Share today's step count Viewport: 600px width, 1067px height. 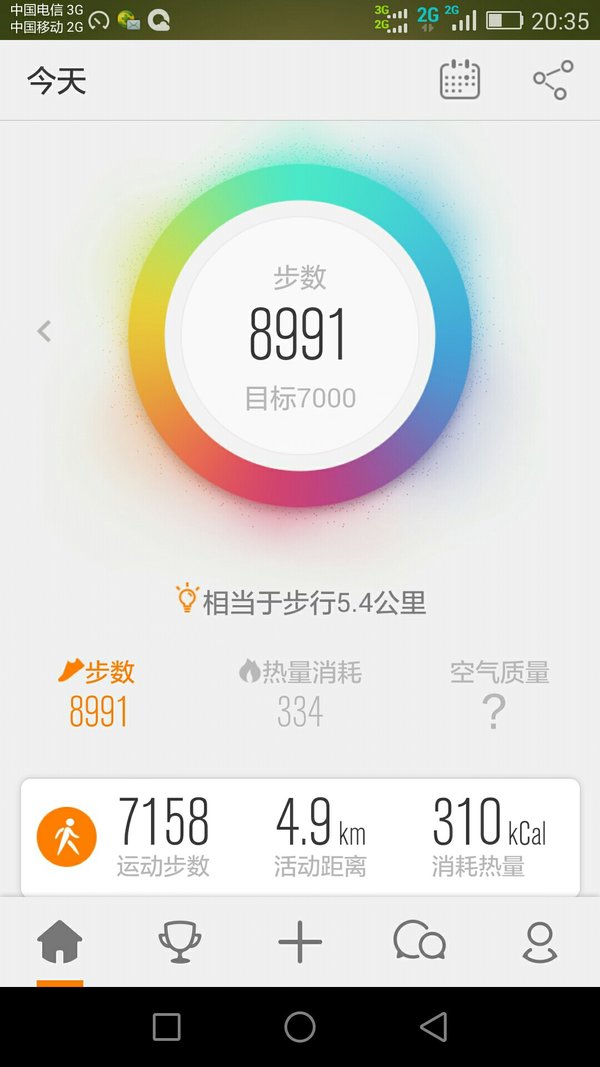pos(553,80)
